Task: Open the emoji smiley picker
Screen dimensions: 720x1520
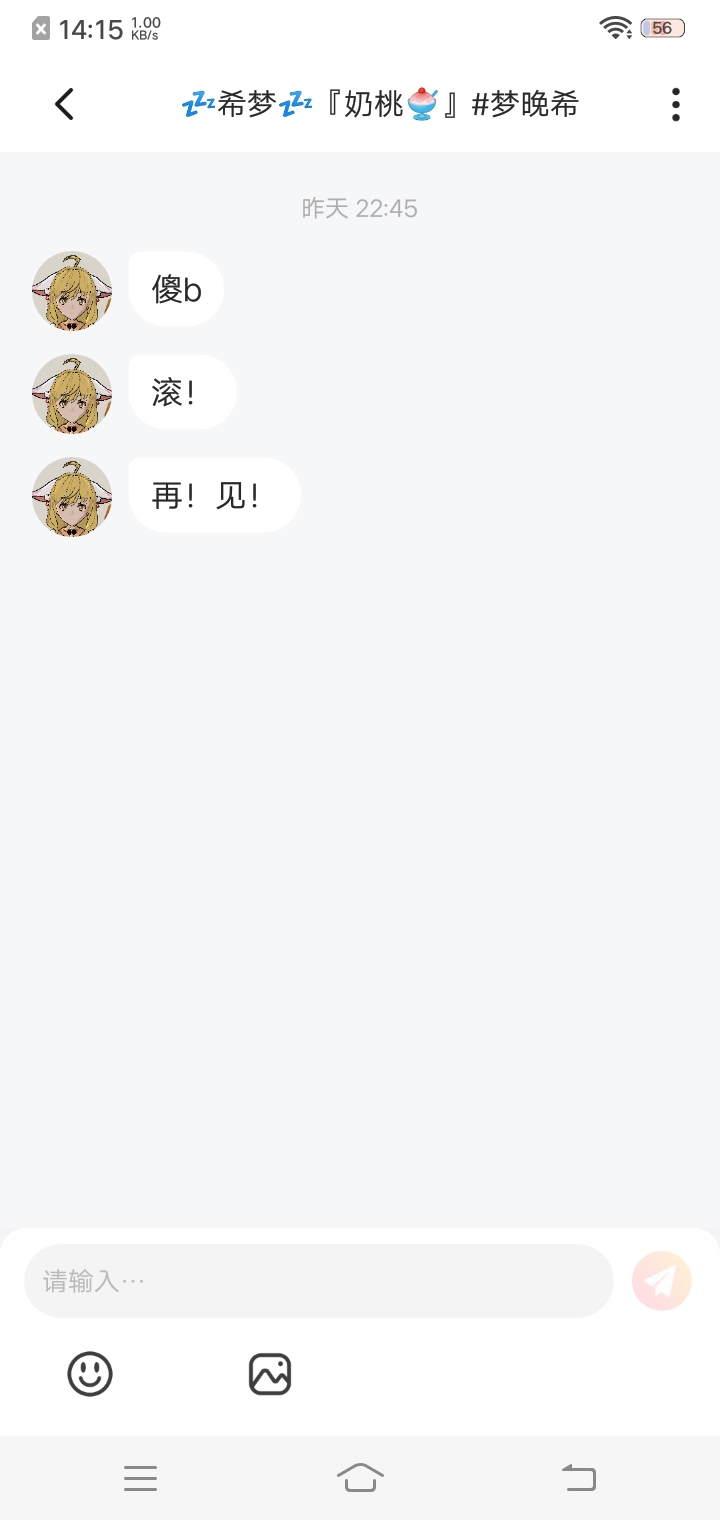Action: (x=90, y=1374)
